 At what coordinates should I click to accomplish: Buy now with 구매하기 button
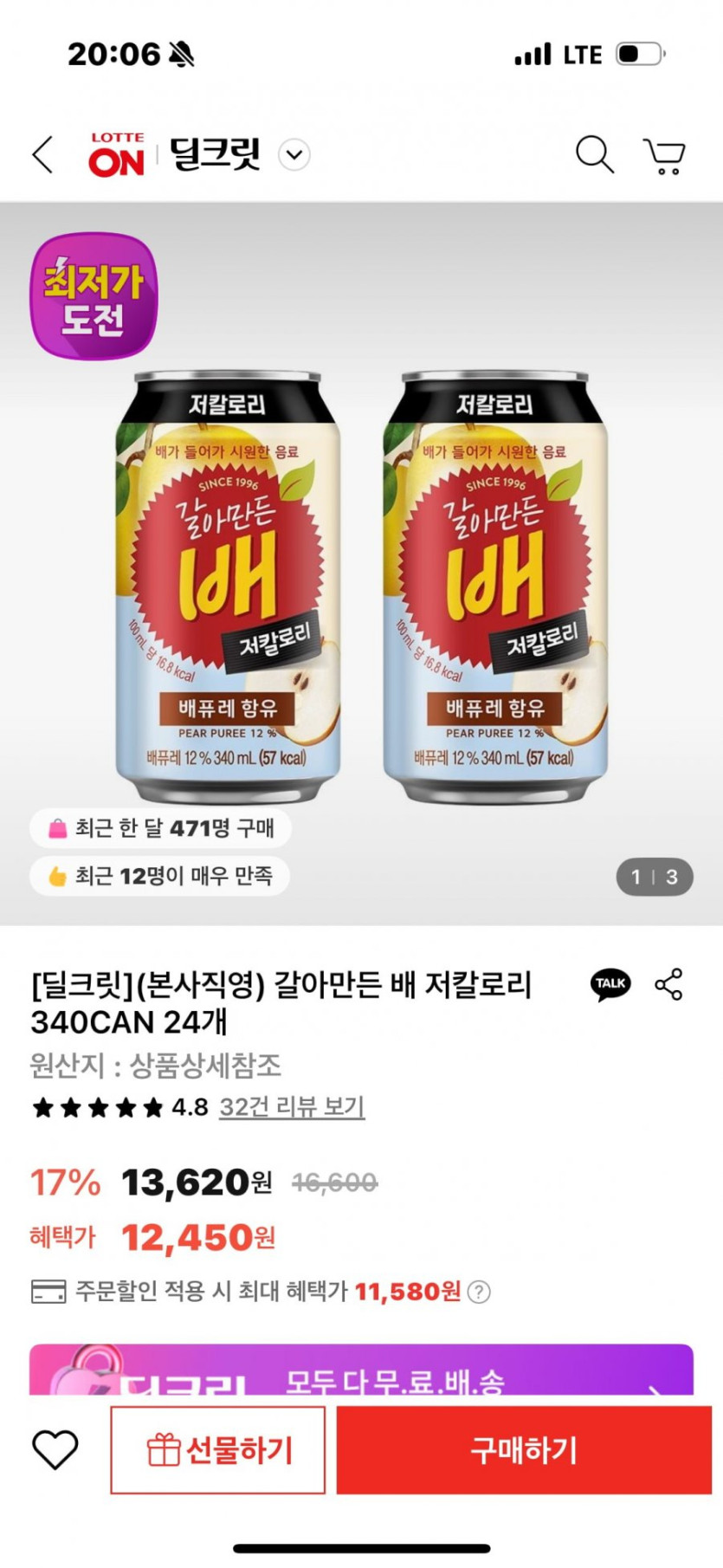523,1449
